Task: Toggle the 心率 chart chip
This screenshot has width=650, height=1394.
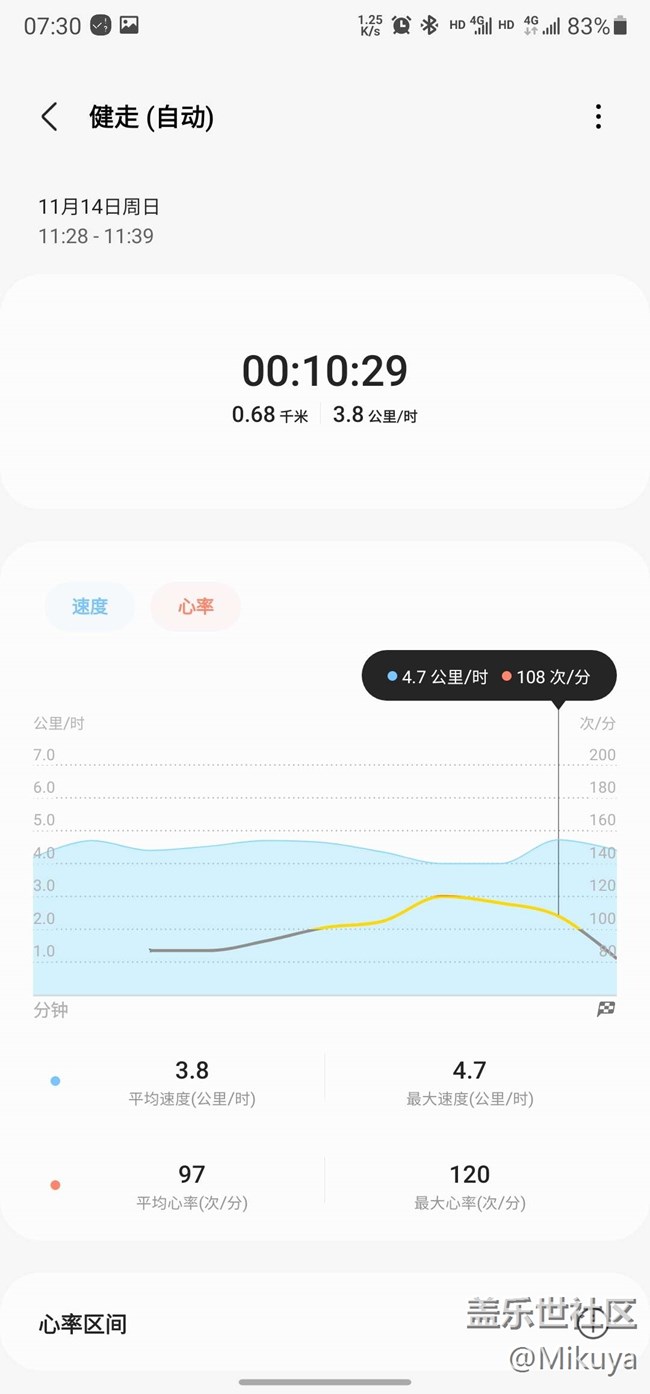Action: 196,606
